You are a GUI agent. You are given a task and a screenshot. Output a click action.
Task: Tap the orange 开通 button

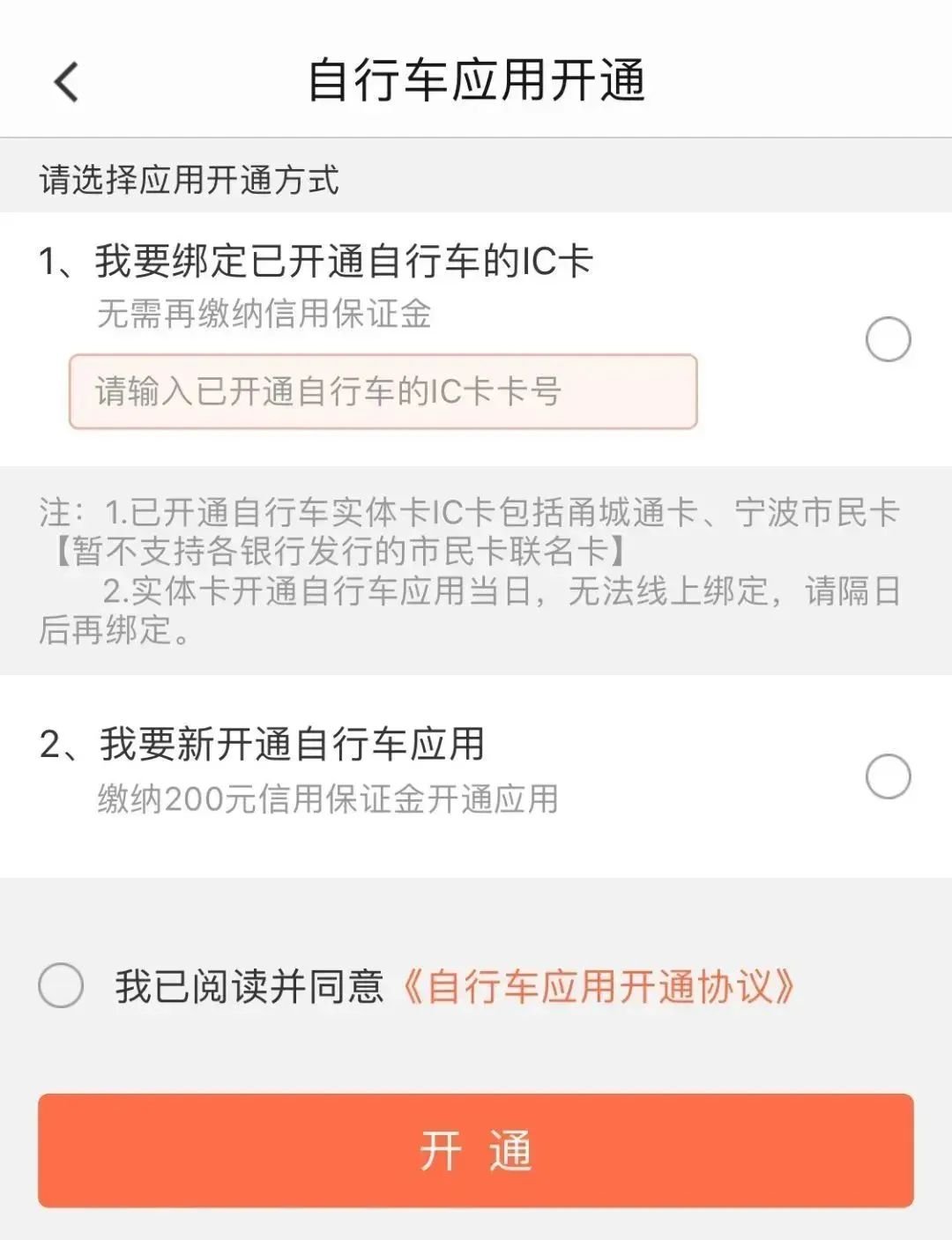click(x=475, y=1150)
